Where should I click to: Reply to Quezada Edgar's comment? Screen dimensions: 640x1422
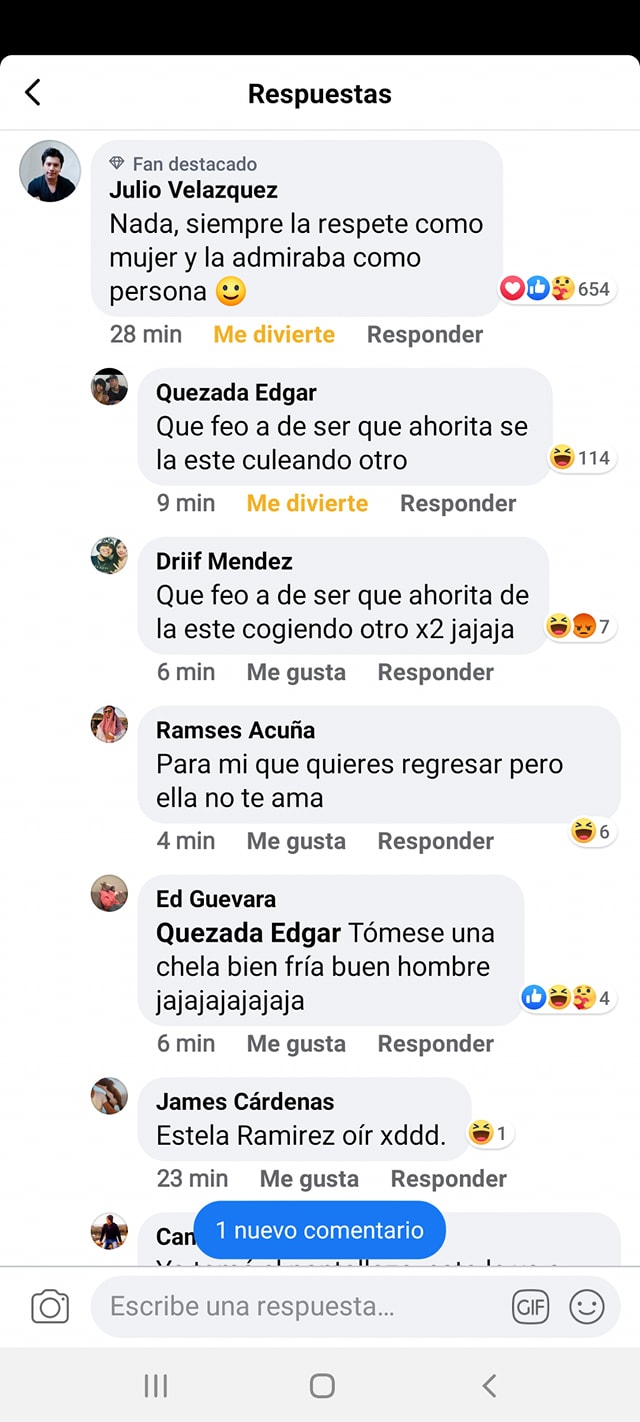click(458, 503)
